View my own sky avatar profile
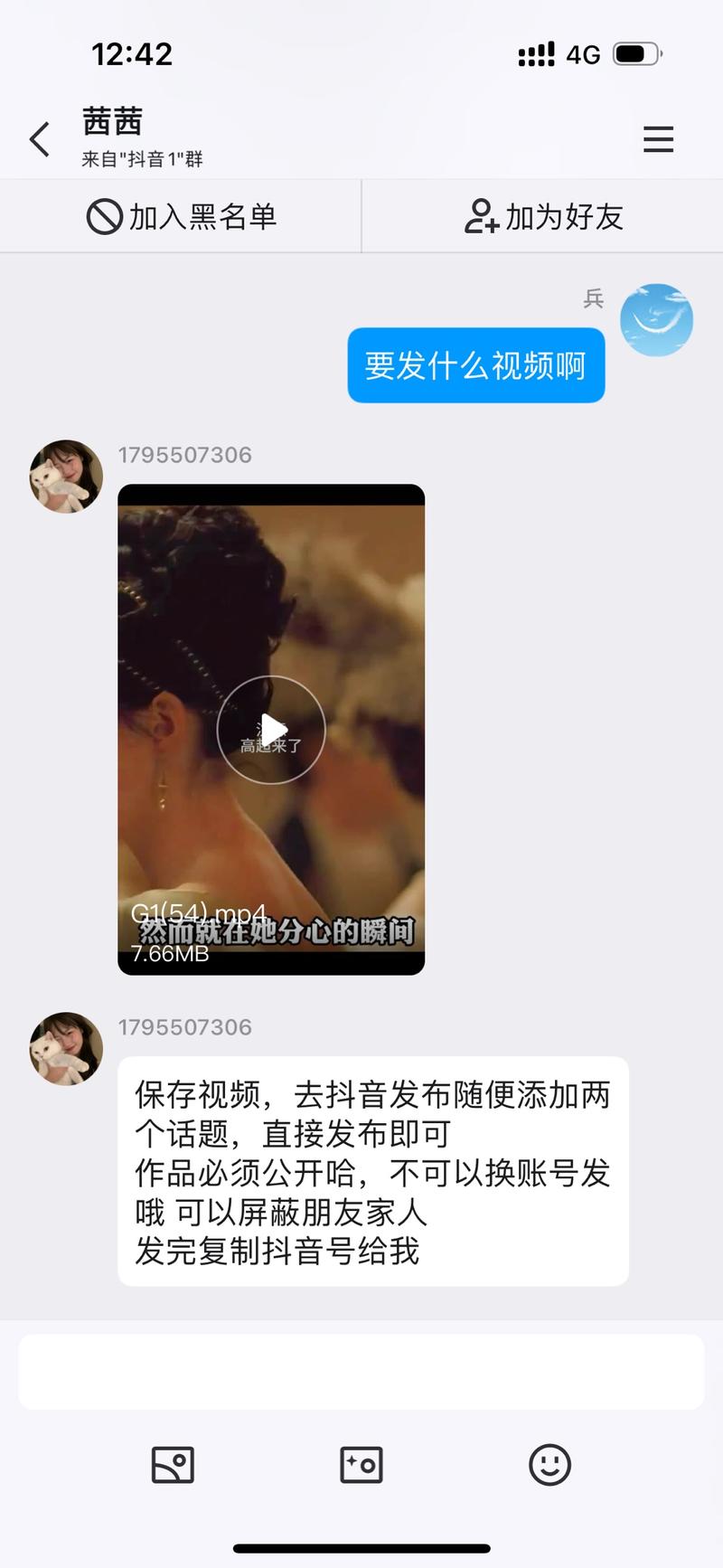This screenshot has height=1568, width=723. click(x=656, y=320)
